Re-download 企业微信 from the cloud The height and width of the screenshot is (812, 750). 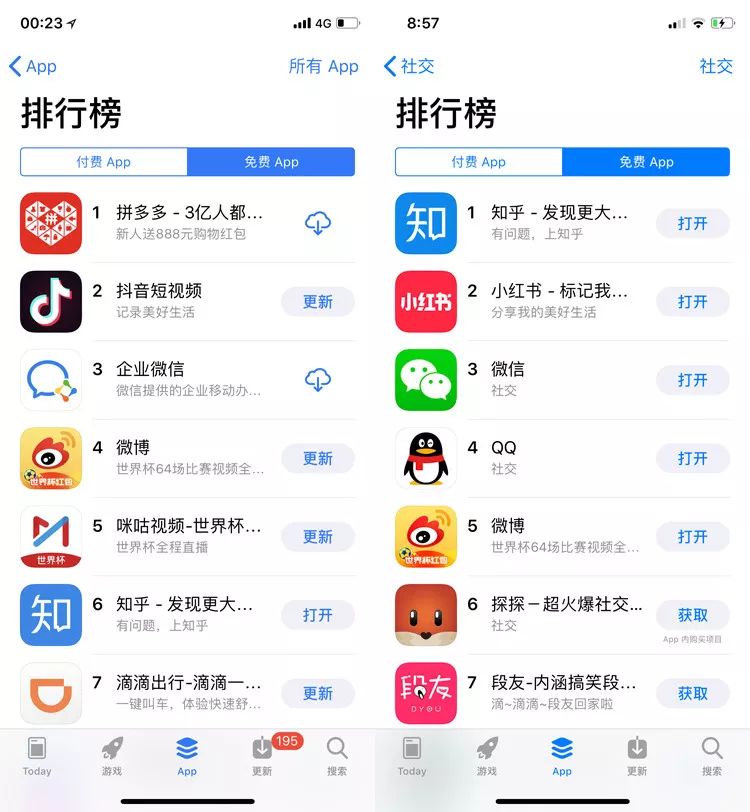point(317,380)
